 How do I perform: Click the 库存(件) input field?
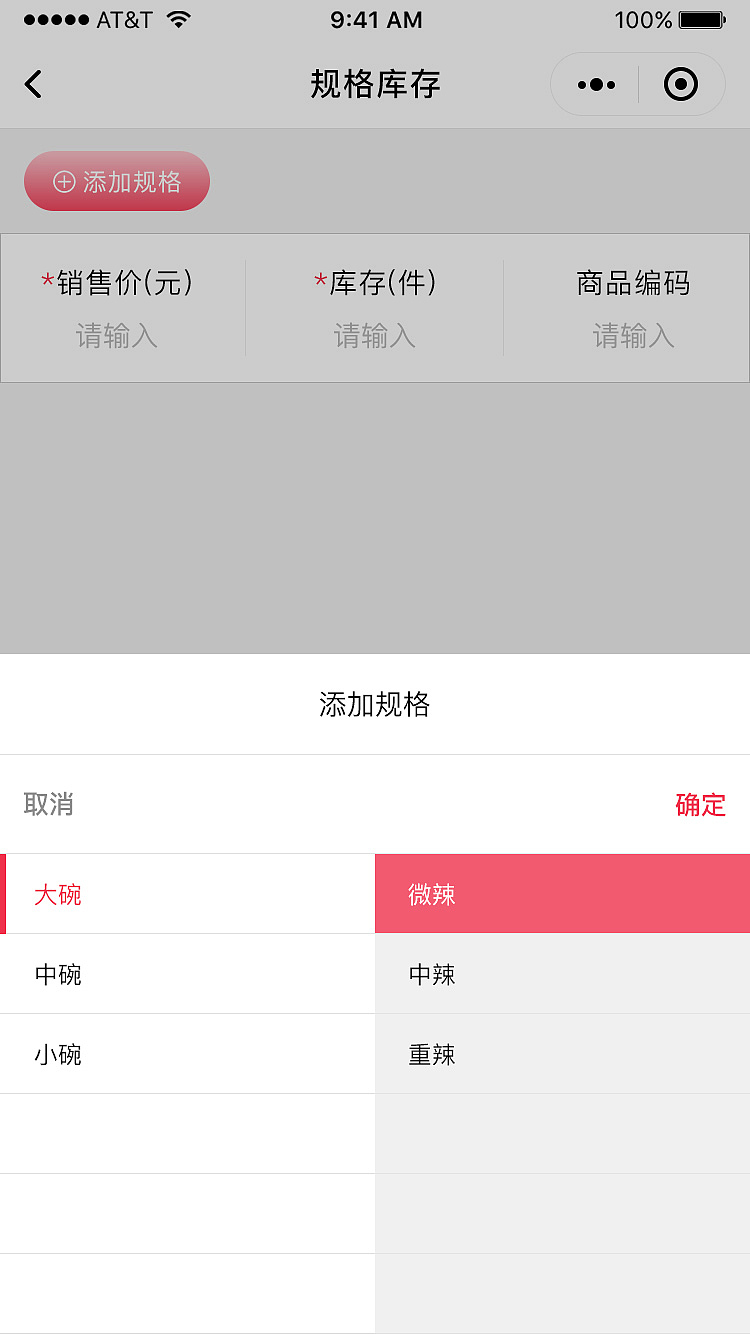(x=374, y=337)
